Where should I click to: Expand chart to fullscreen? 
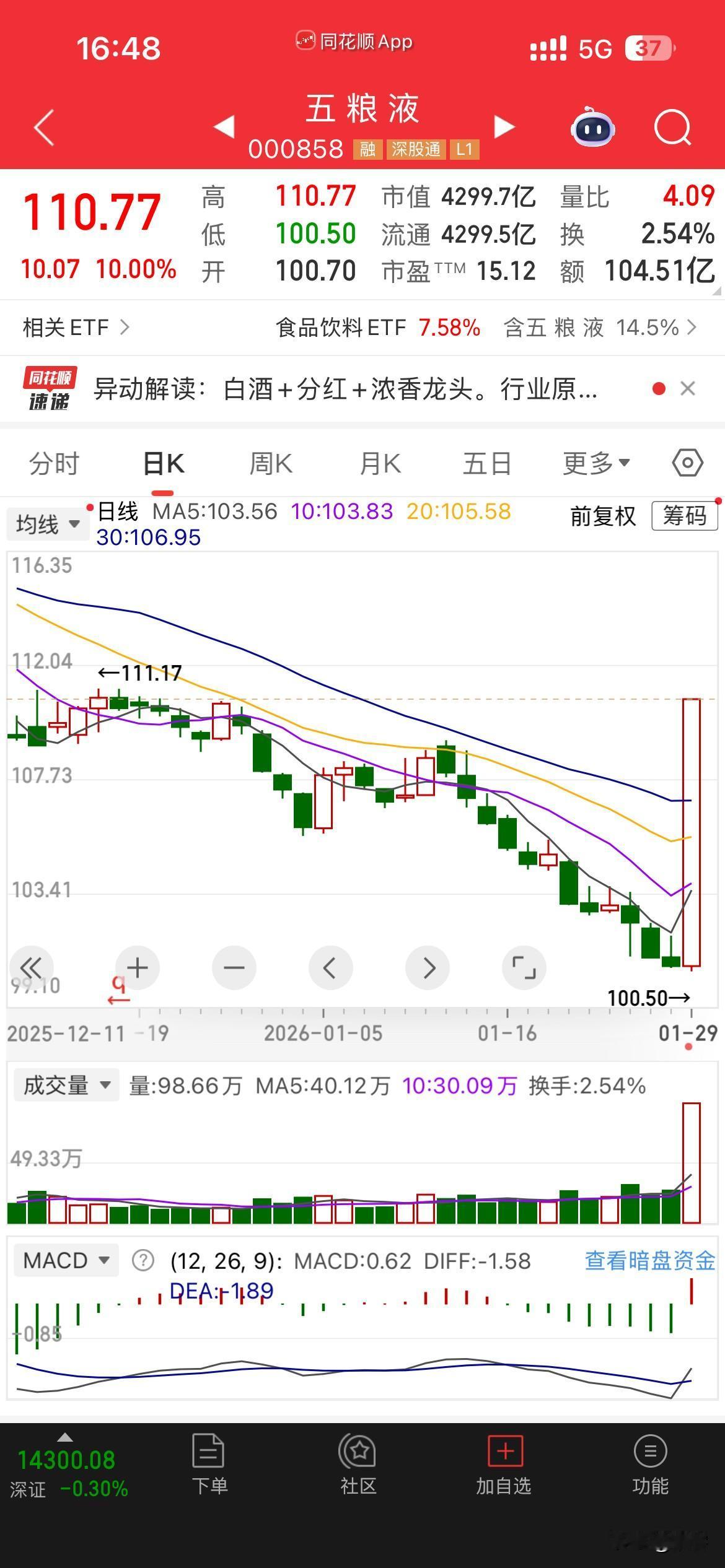tap(524, 967)
